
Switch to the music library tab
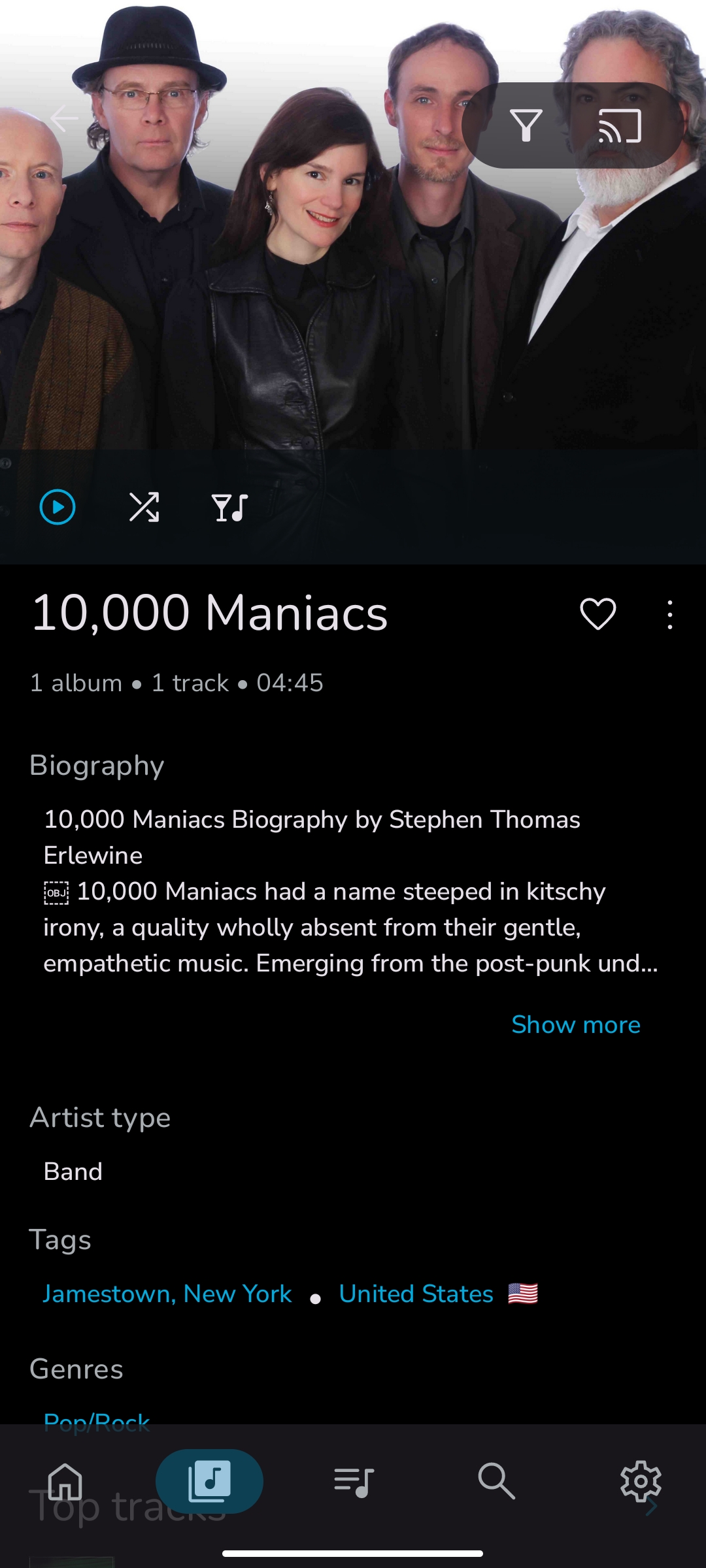(x=209, y=1480)
